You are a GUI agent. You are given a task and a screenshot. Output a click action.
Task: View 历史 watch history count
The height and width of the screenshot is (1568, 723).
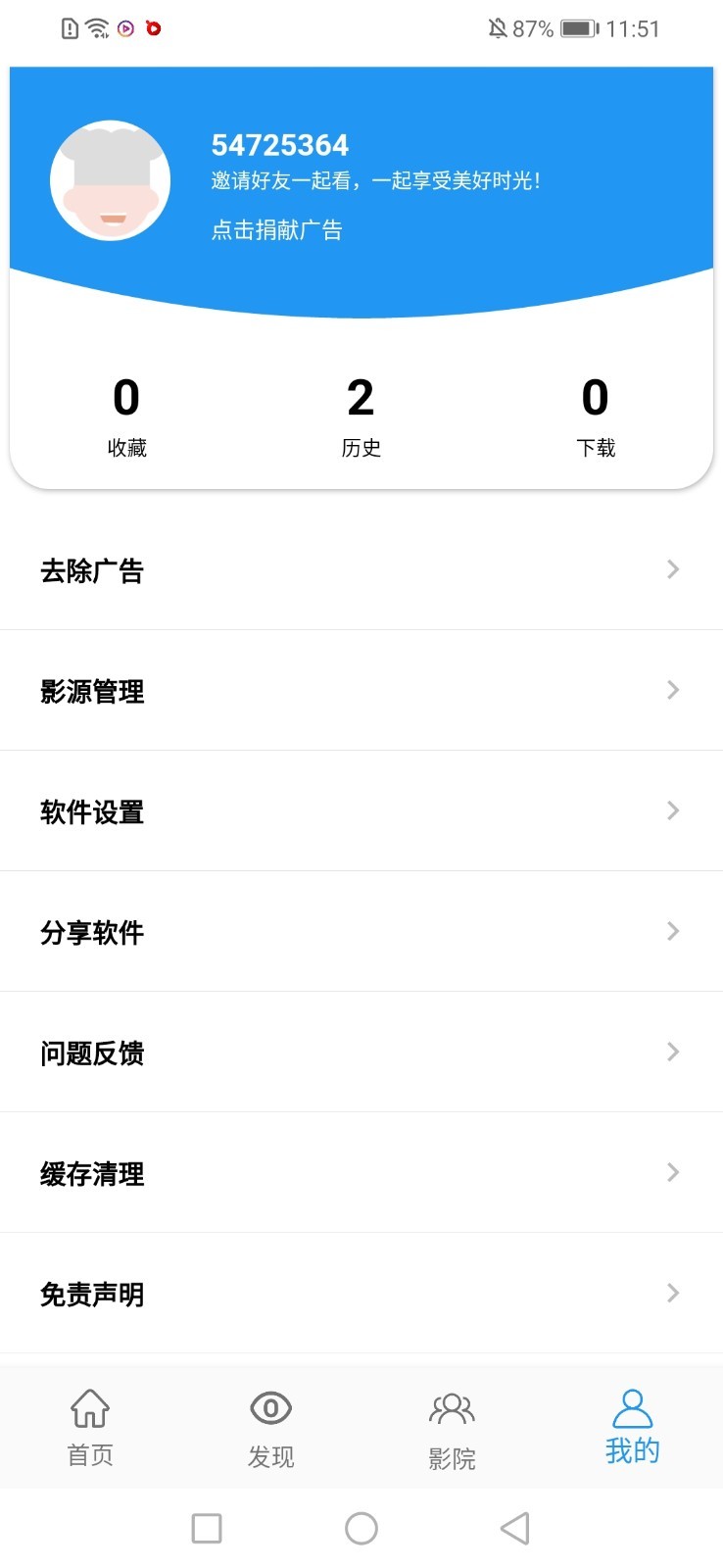click(361, 416)
